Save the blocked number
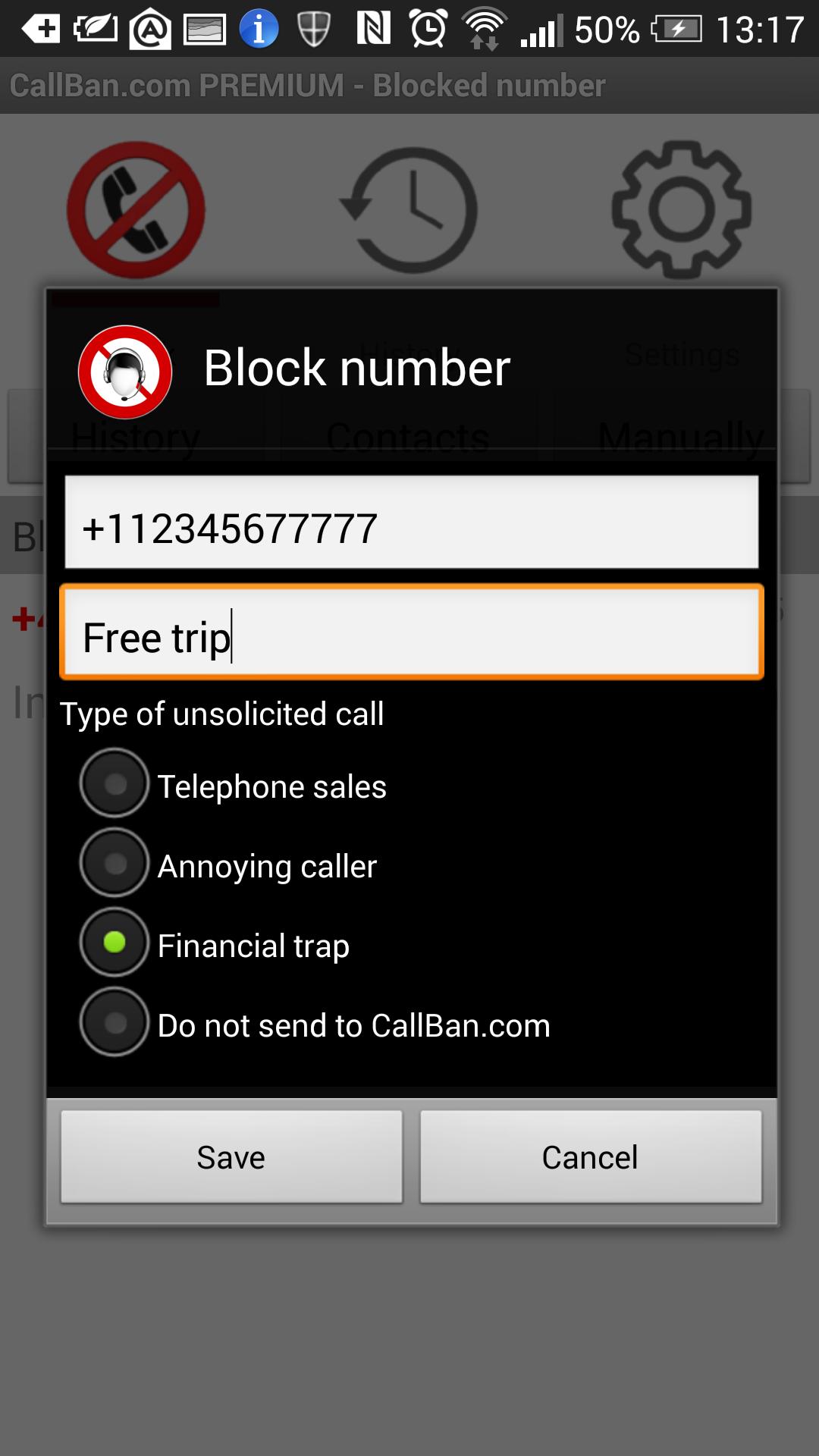The image size is (819, 1456). [x=231, y=1157]
